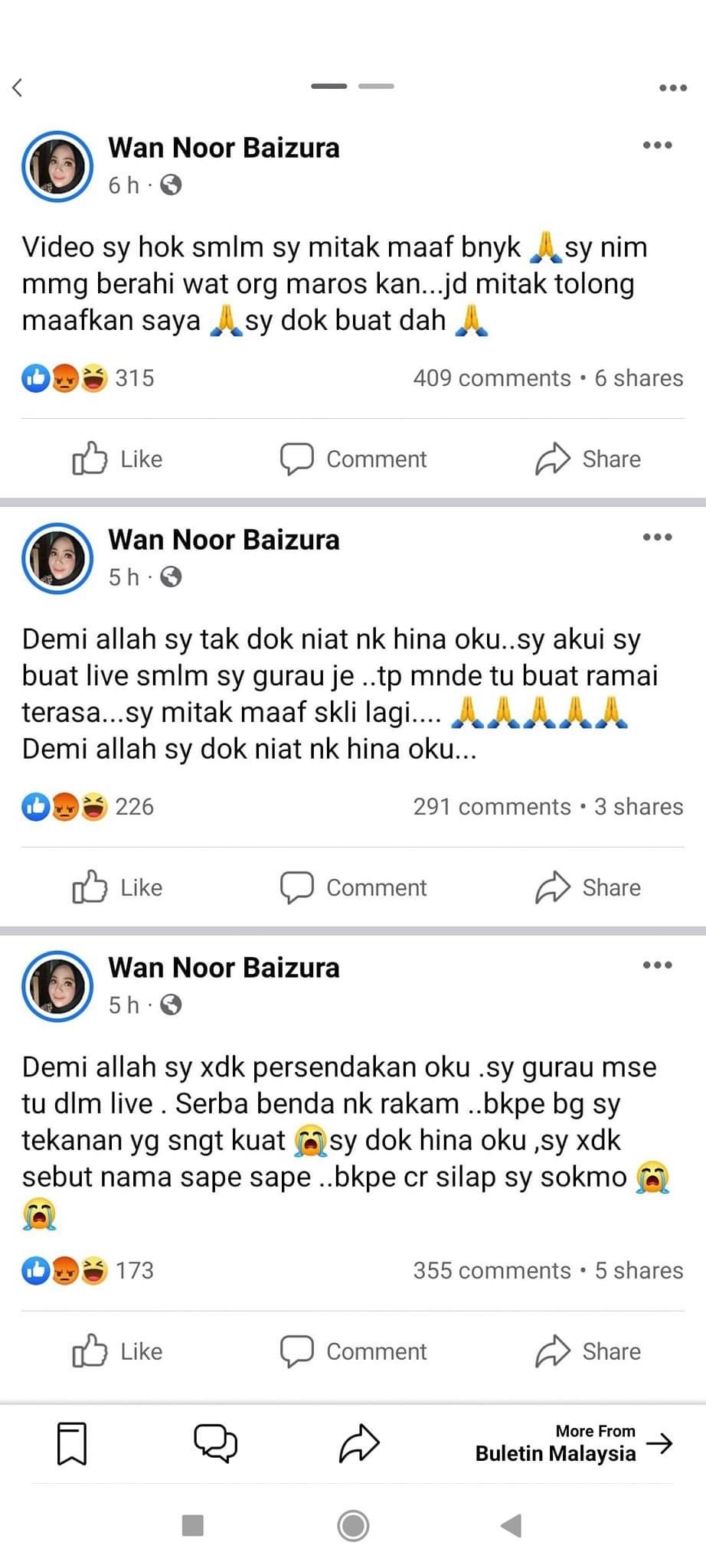The height and width of the screenshot is (1568, 706).
Task: Comment on the post with 355 comments
Action: coord(353,1351)
